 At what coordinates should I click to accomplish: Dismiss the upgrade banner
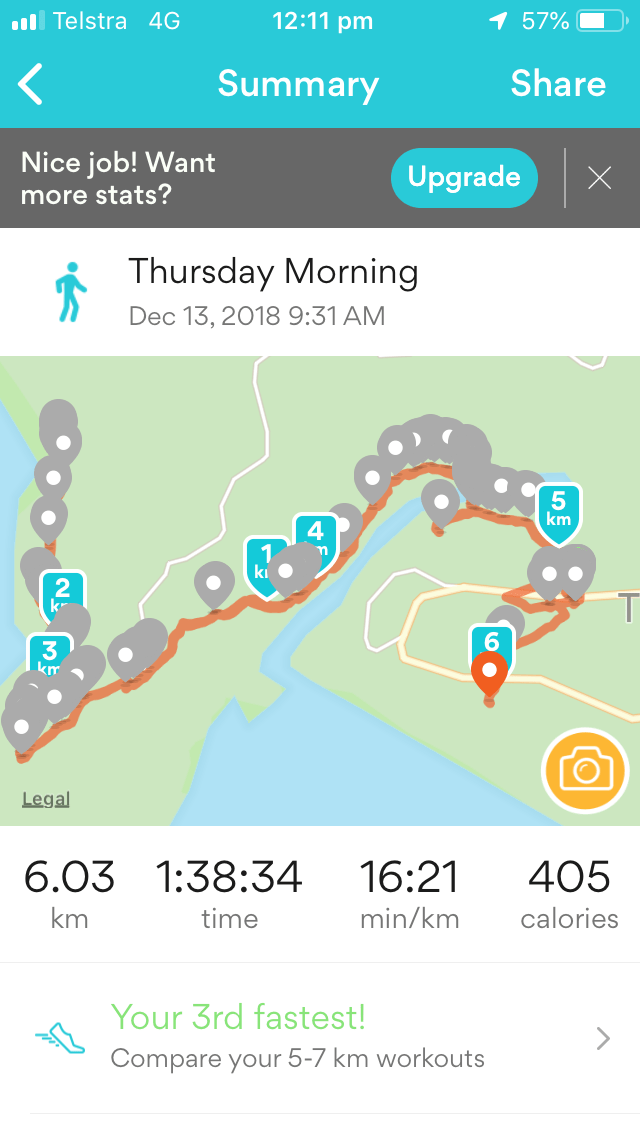coord(599,178)
